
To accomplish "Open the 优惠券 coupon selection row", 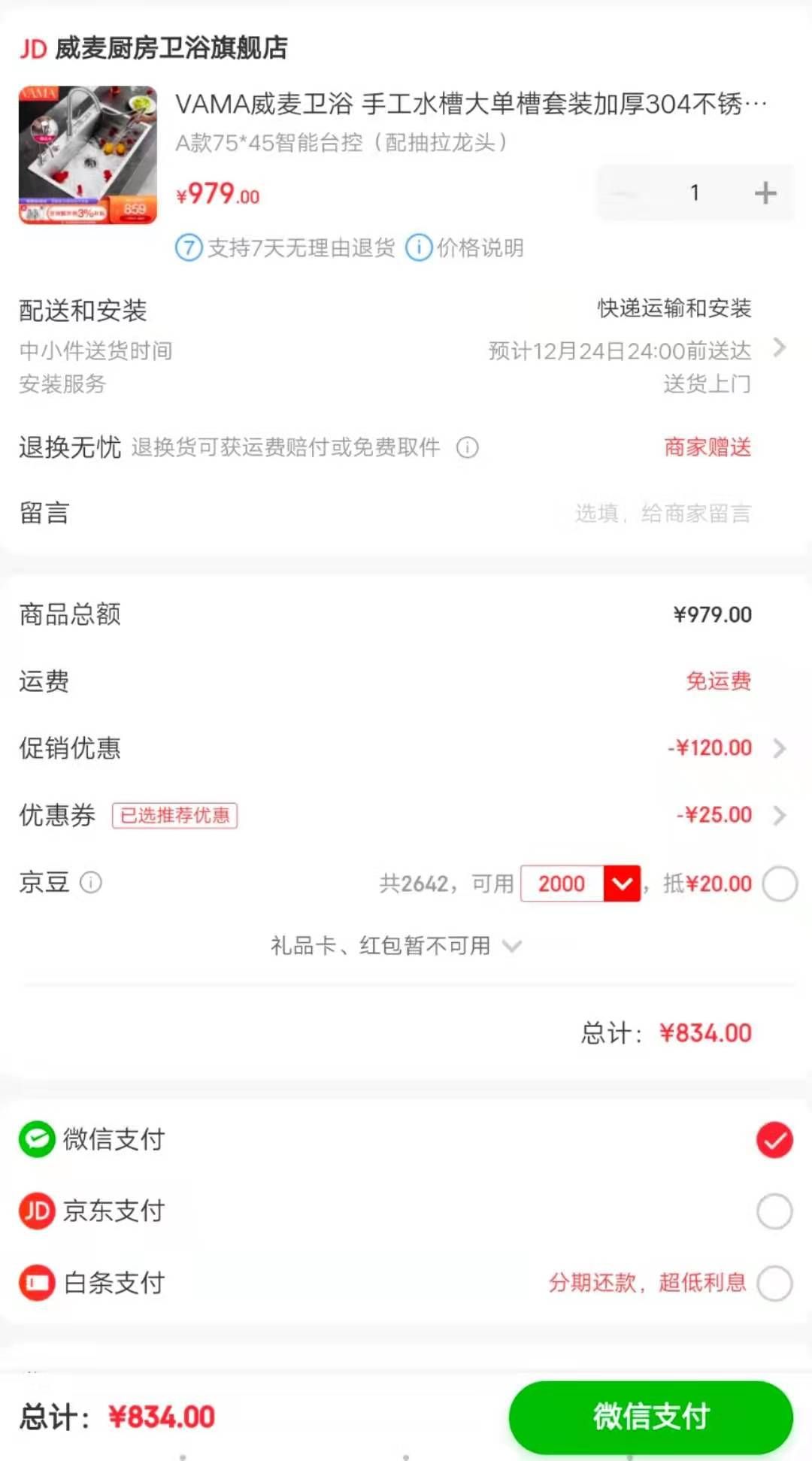I will point(780,815).
